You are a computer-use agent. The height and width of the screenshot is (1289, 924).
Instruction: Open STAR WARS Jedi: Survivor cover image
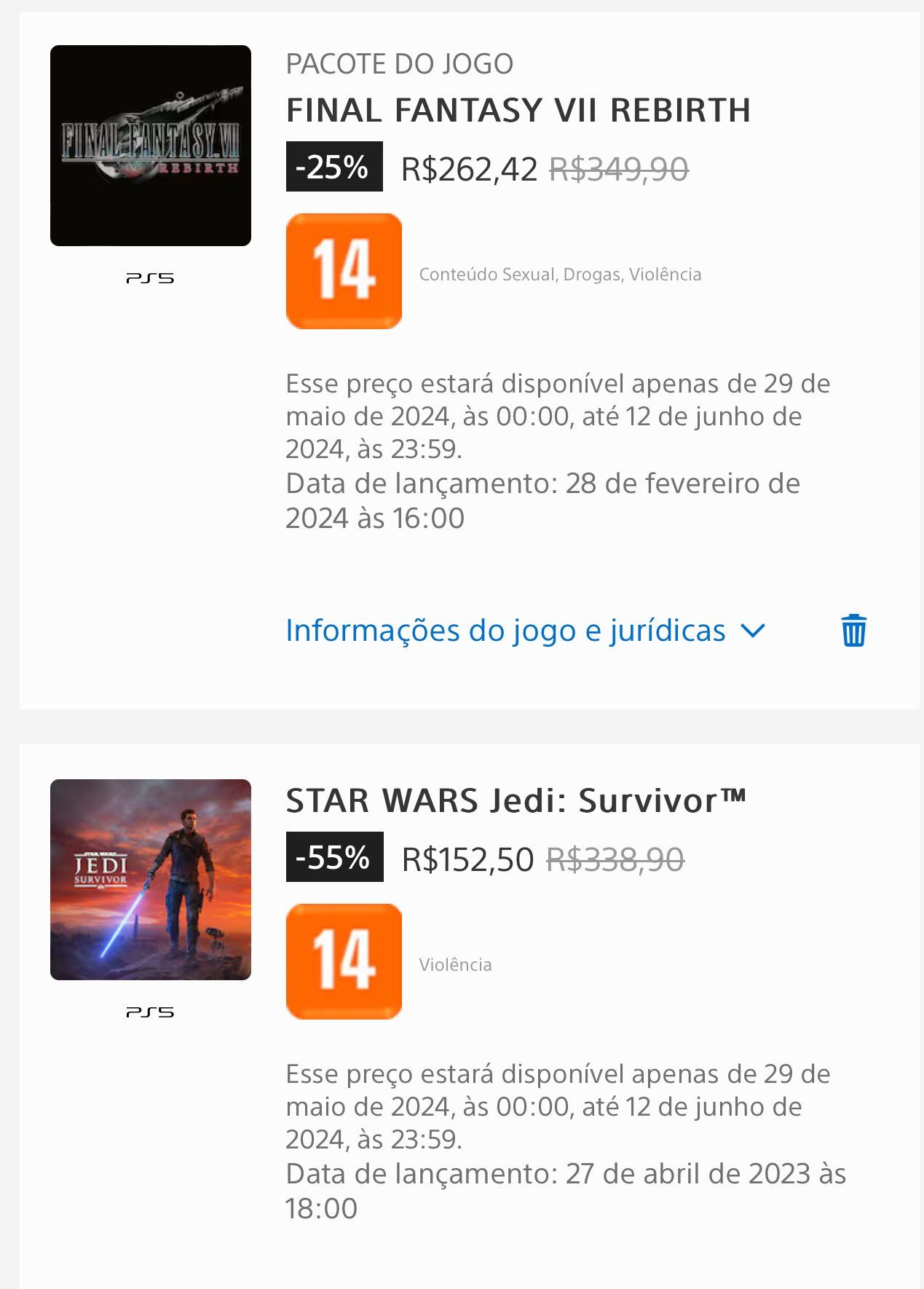[151, 880]
